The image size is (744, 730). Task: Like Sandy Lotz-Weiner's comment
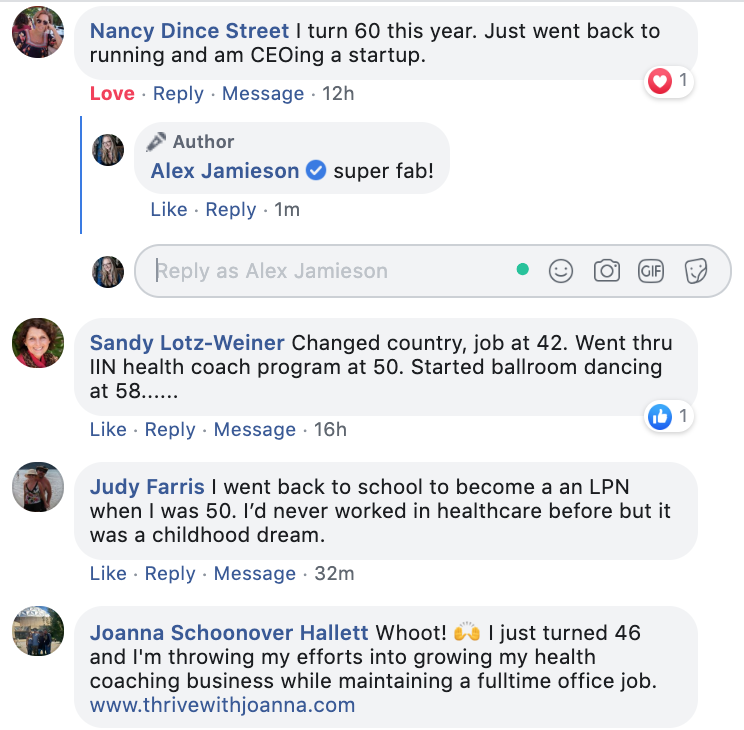coord(108,429)
